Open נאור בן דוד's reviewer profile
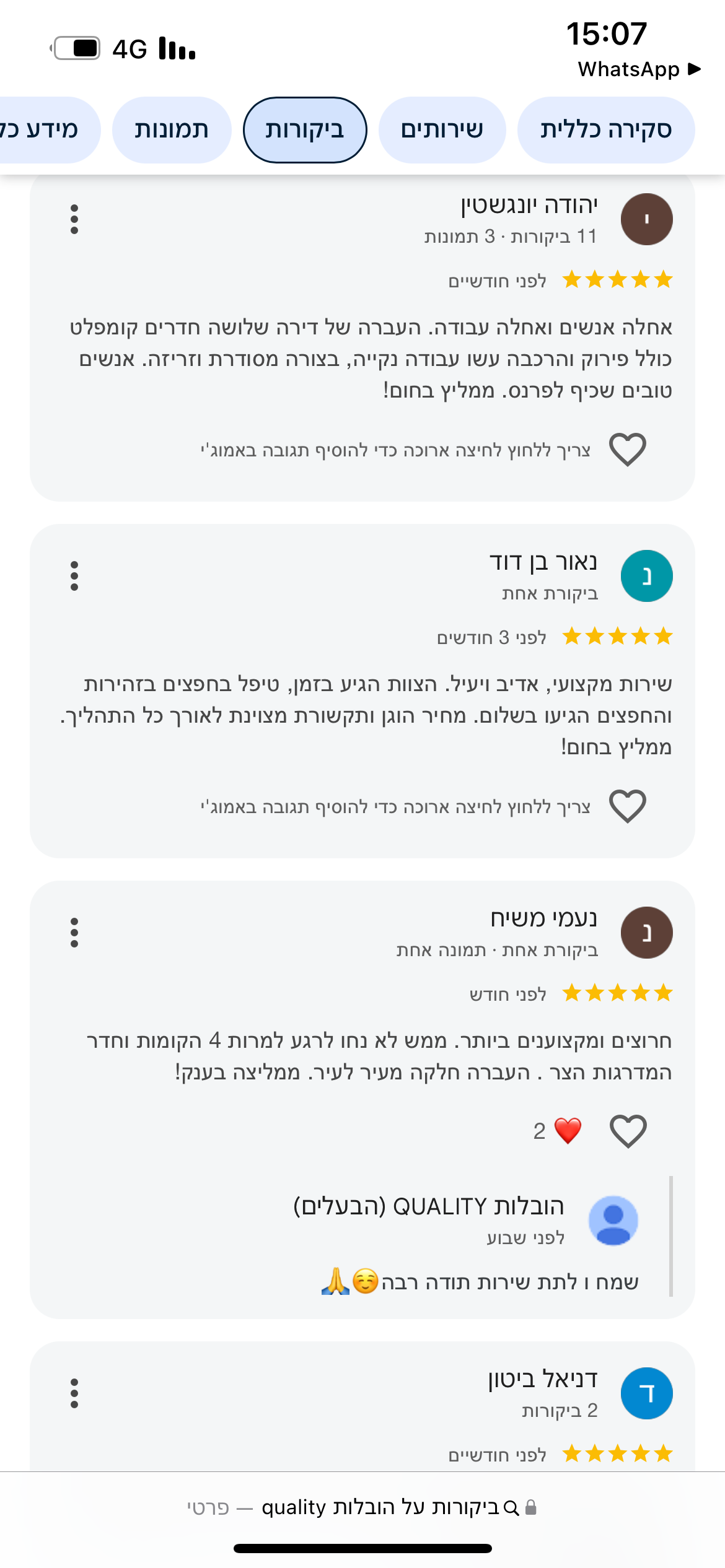Image resolution: width=725 pixels, height=1568 pixels. point(646,576)
